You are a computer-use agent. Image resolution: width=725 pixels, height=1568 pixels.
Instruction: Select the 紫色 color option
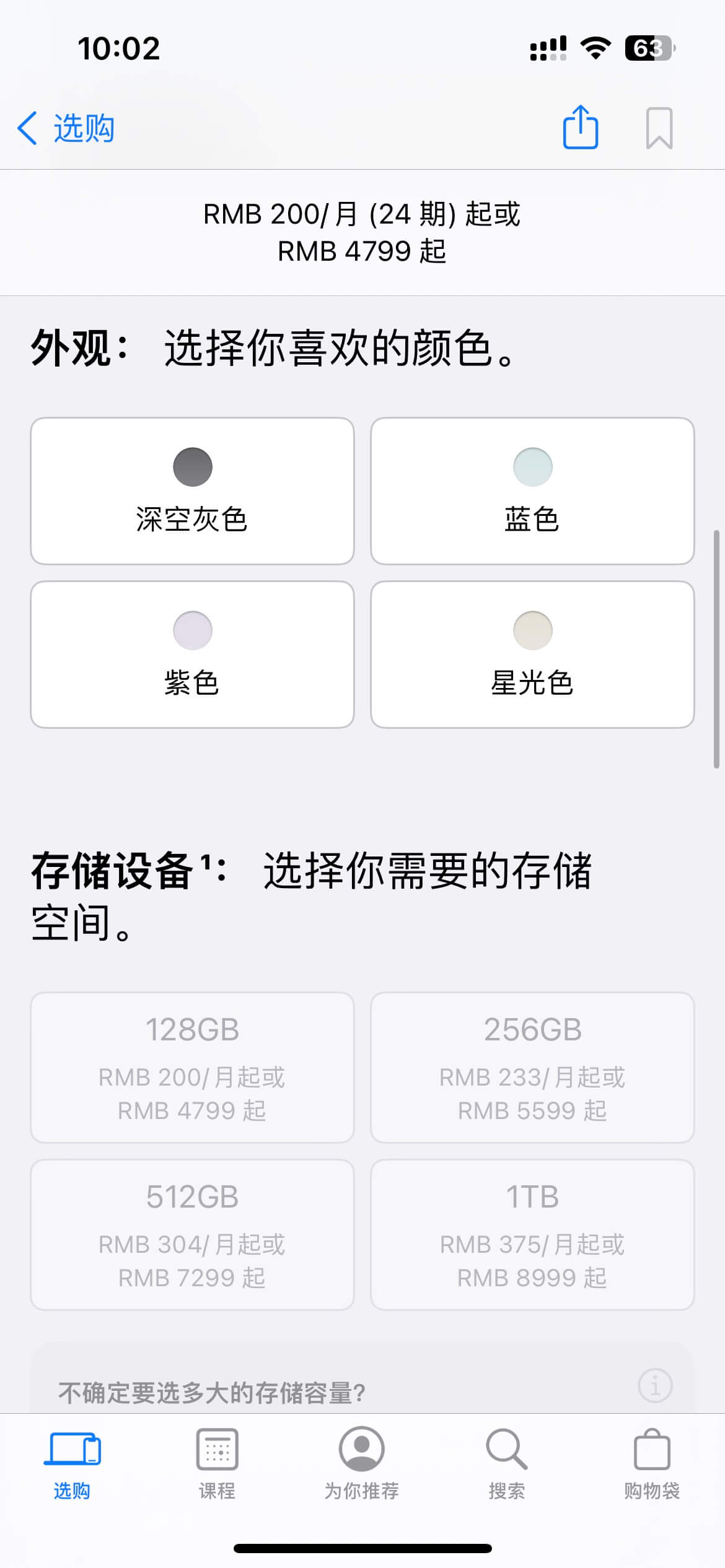(193, 653)
